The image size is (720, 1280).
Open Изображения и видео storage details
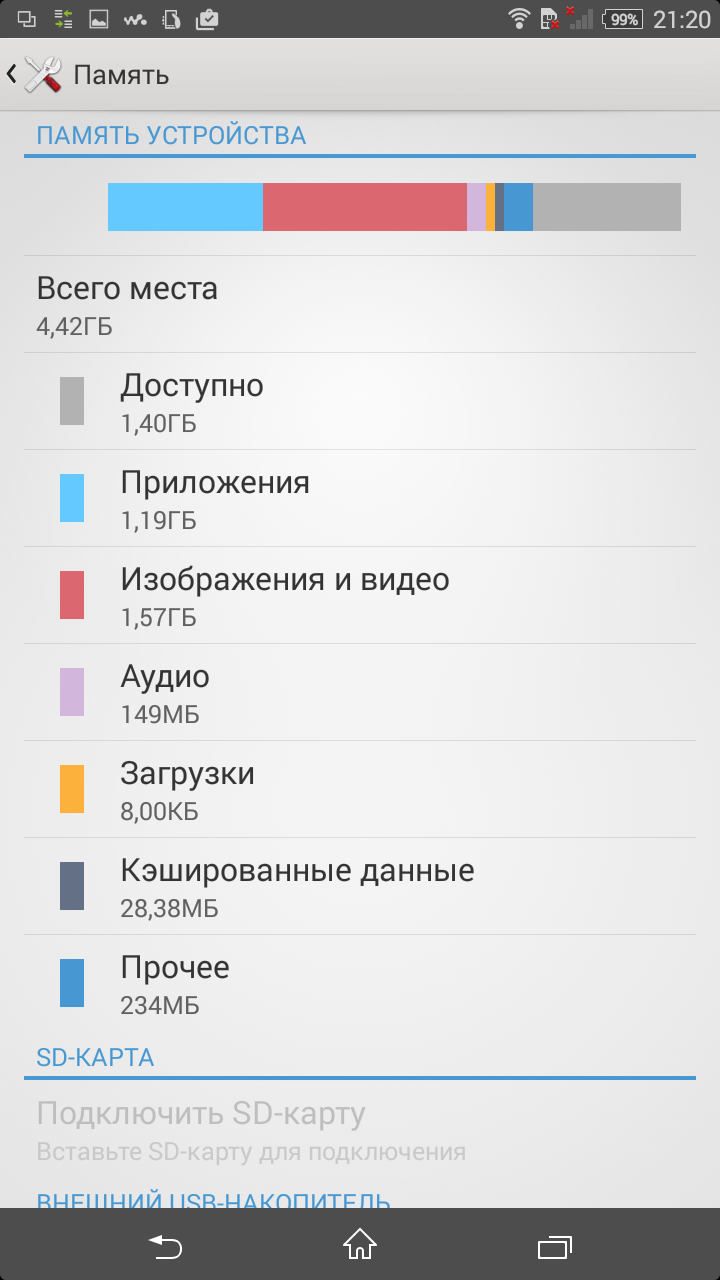pos(360,595)
